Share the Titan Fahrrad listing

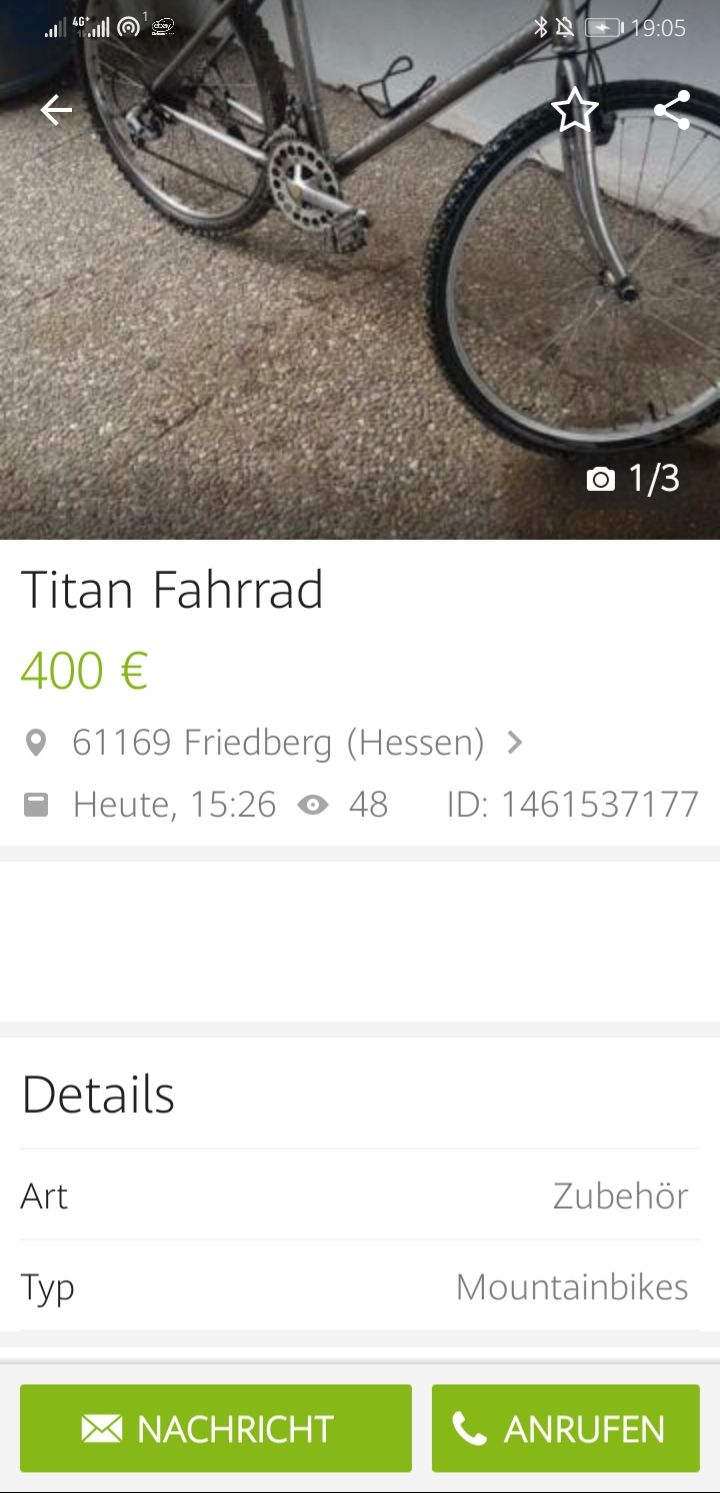(x=672, y=110)
